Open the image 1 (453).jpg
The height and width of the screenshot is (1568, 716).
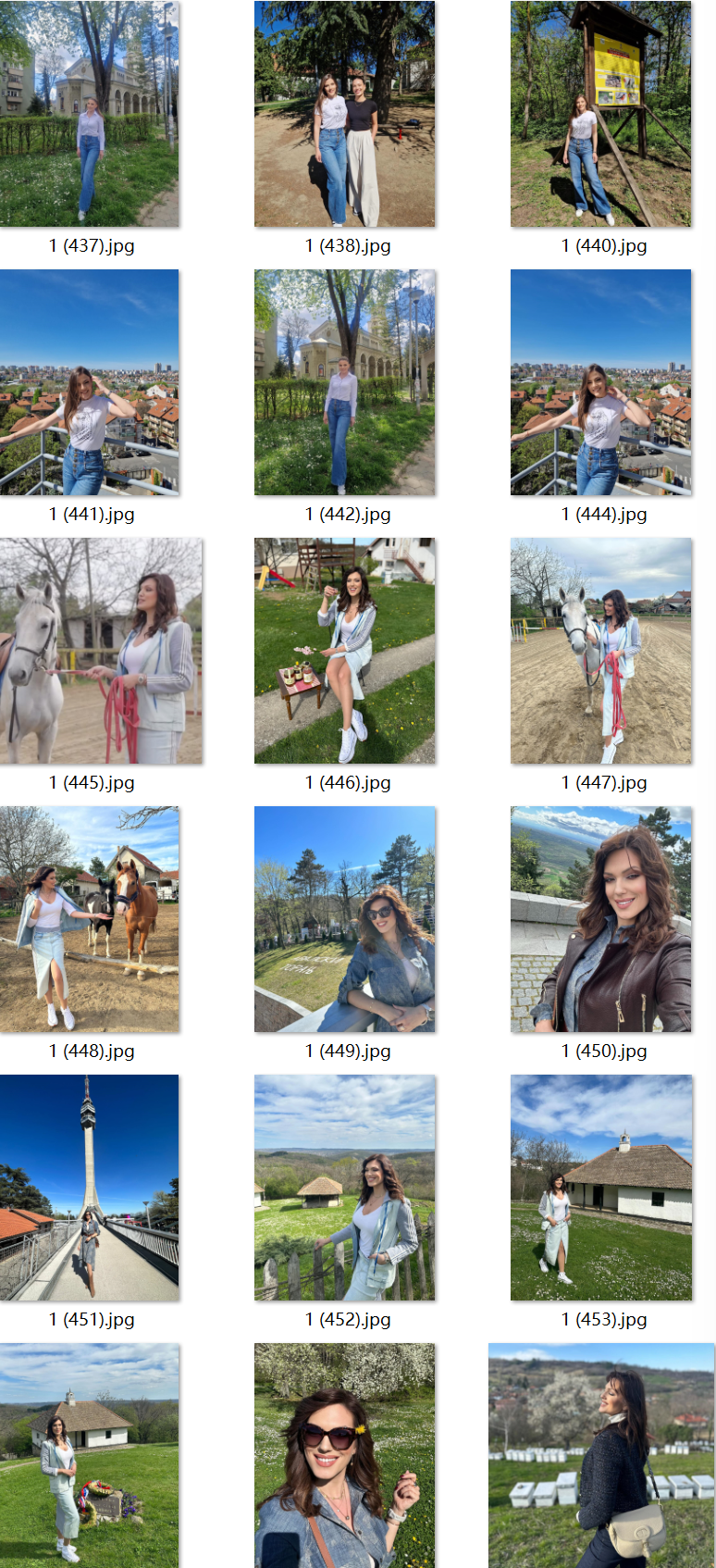coord(600,1188)
